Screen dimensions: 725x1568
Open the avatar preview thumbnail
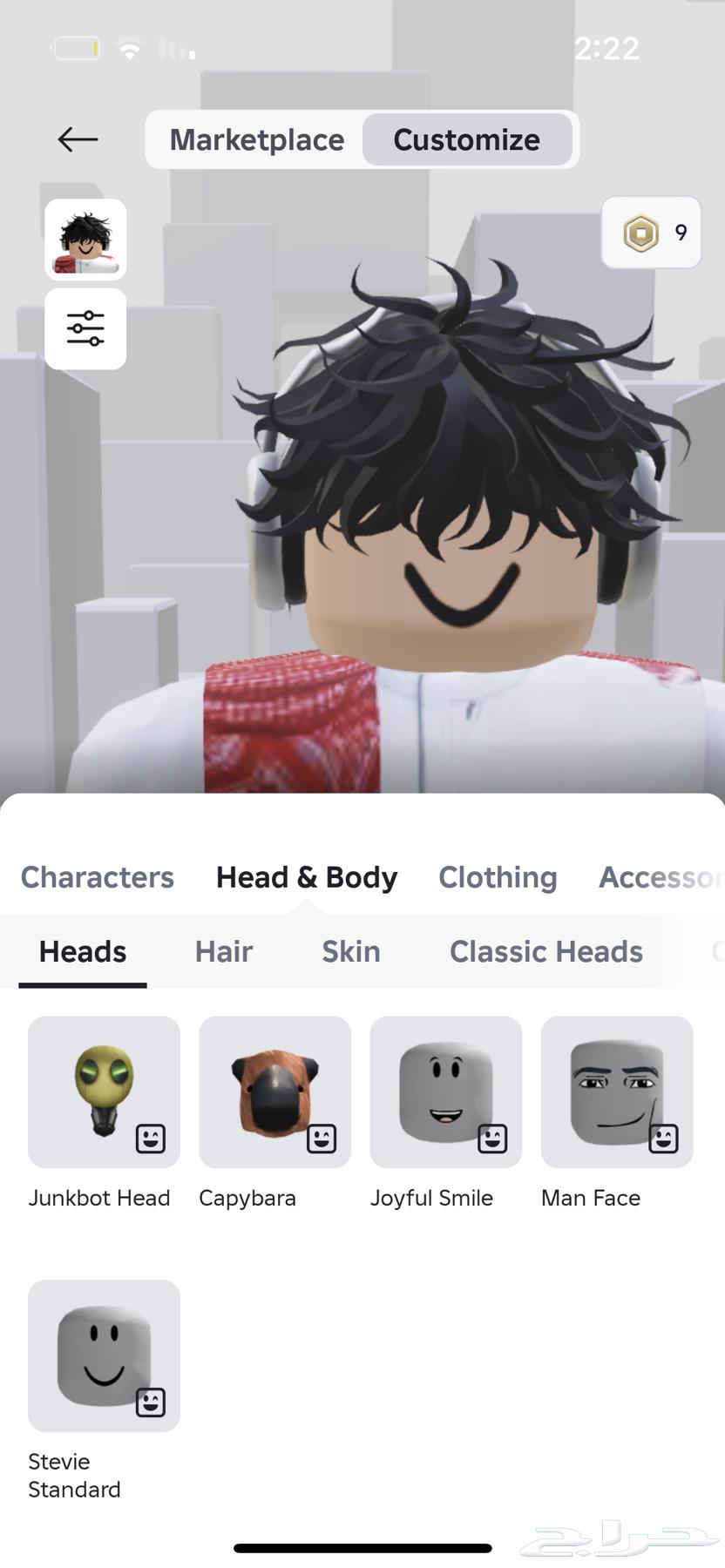click(85, 240)
